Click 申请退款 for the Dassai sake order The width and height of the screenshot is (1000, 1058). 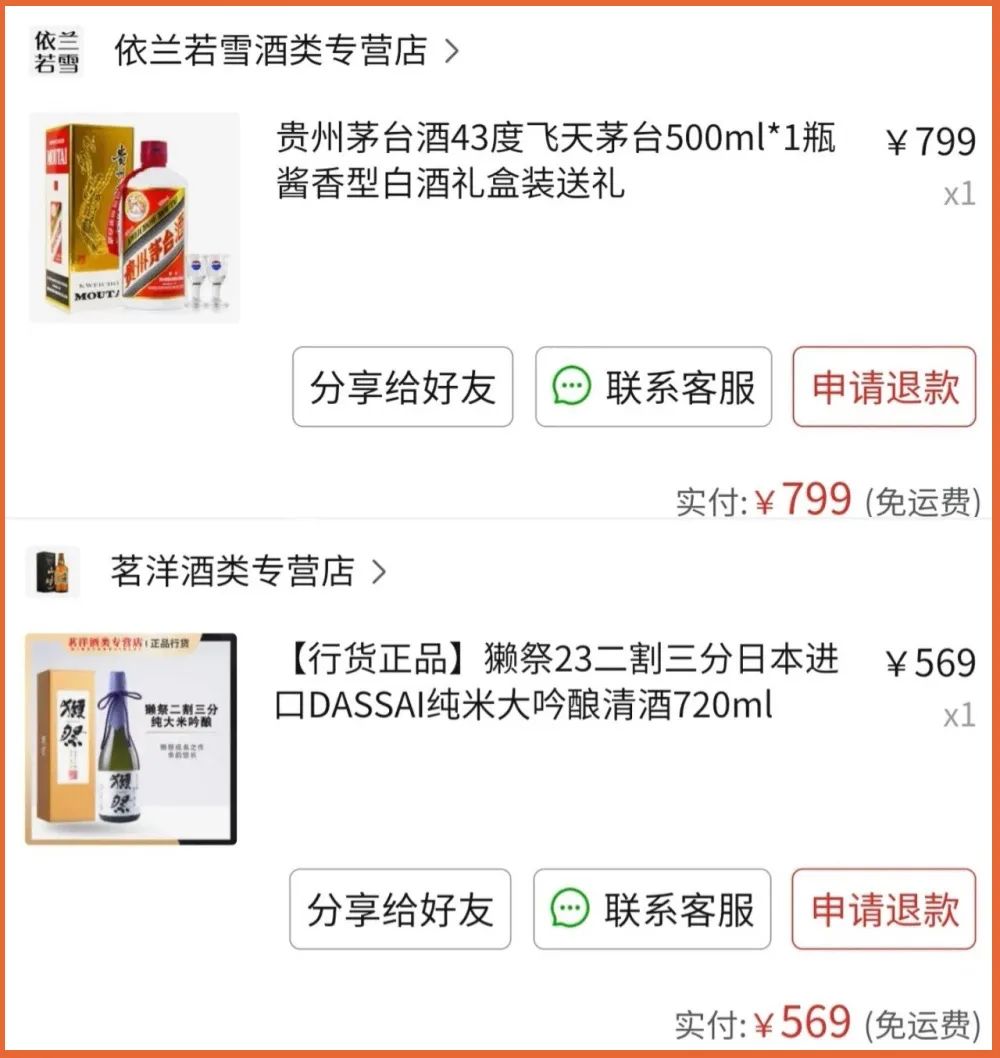[883, 909]
